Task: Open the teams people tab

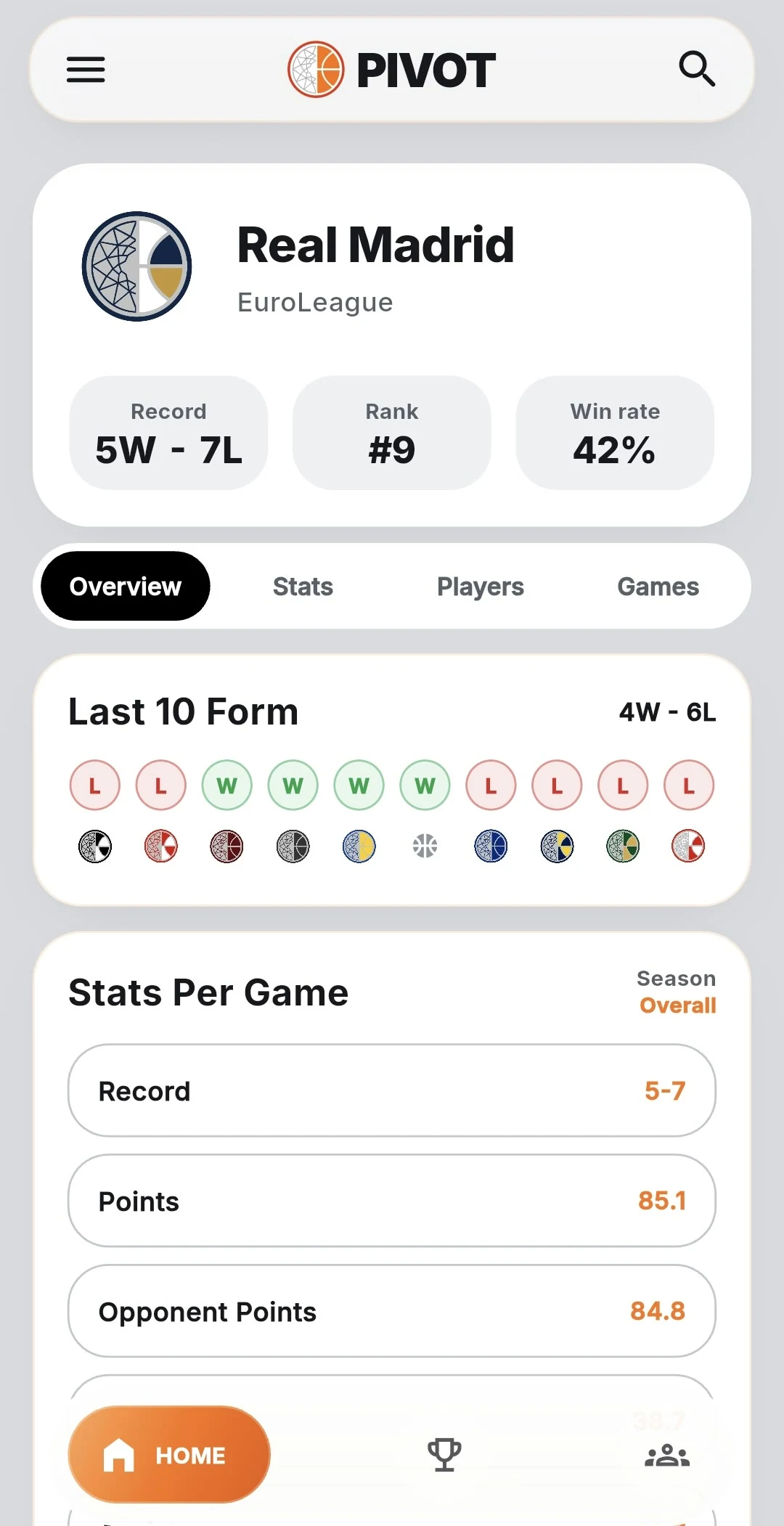Action: tap(667, 1456)
